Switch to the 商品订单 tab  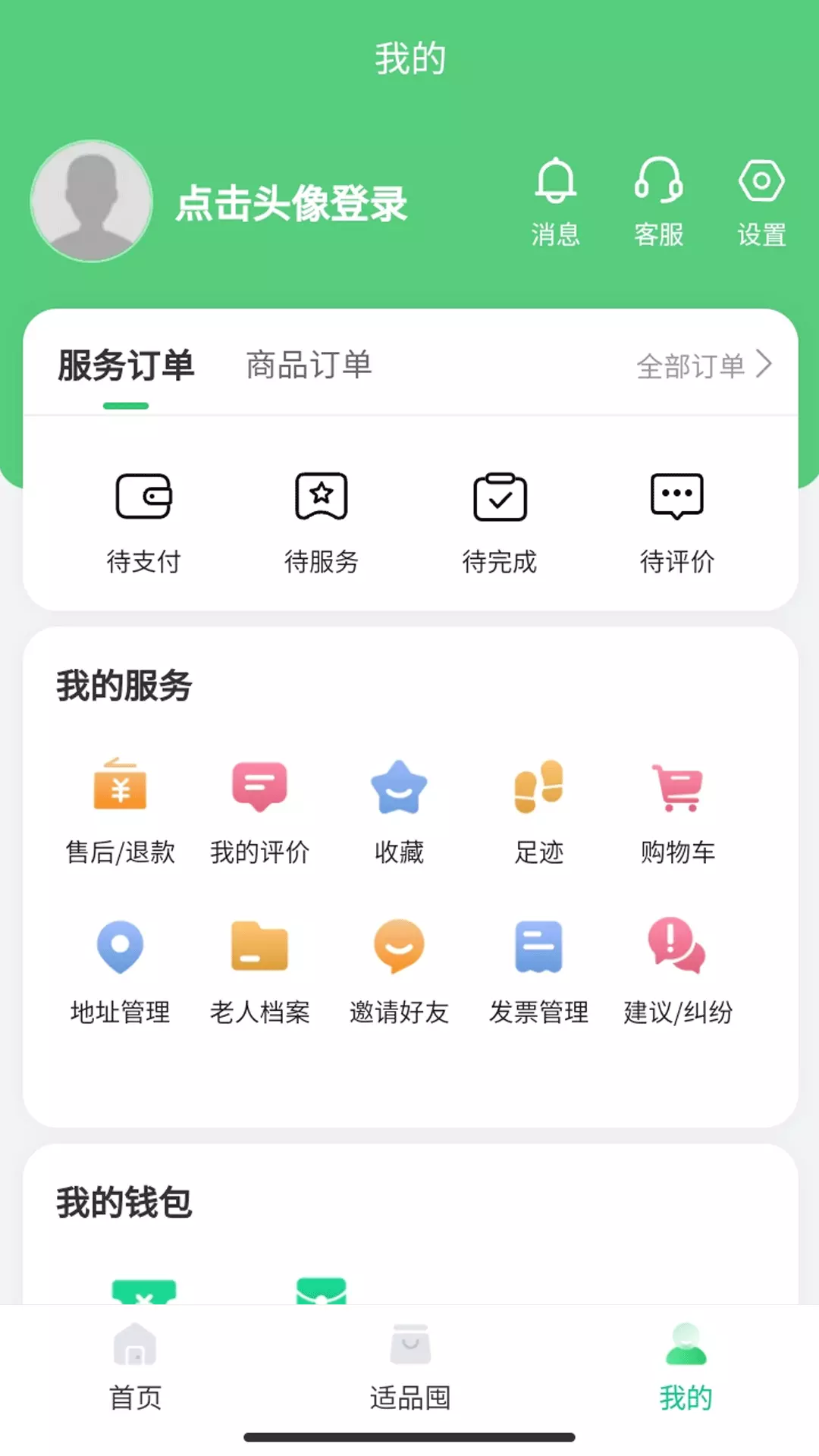(x=309, y=366)
